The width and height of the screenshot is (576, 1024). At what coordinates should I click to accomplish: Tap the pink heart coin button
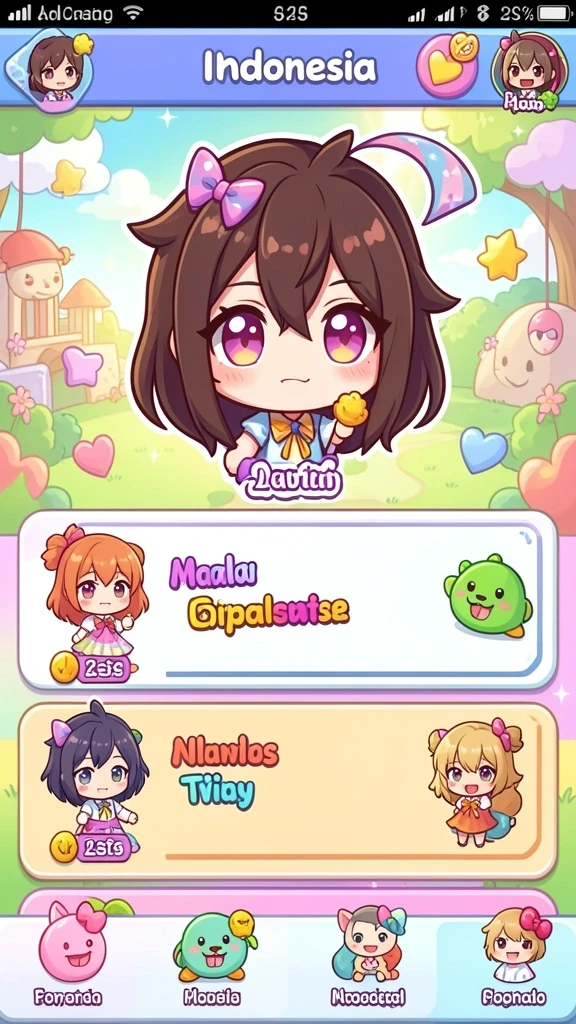[448, 67]
